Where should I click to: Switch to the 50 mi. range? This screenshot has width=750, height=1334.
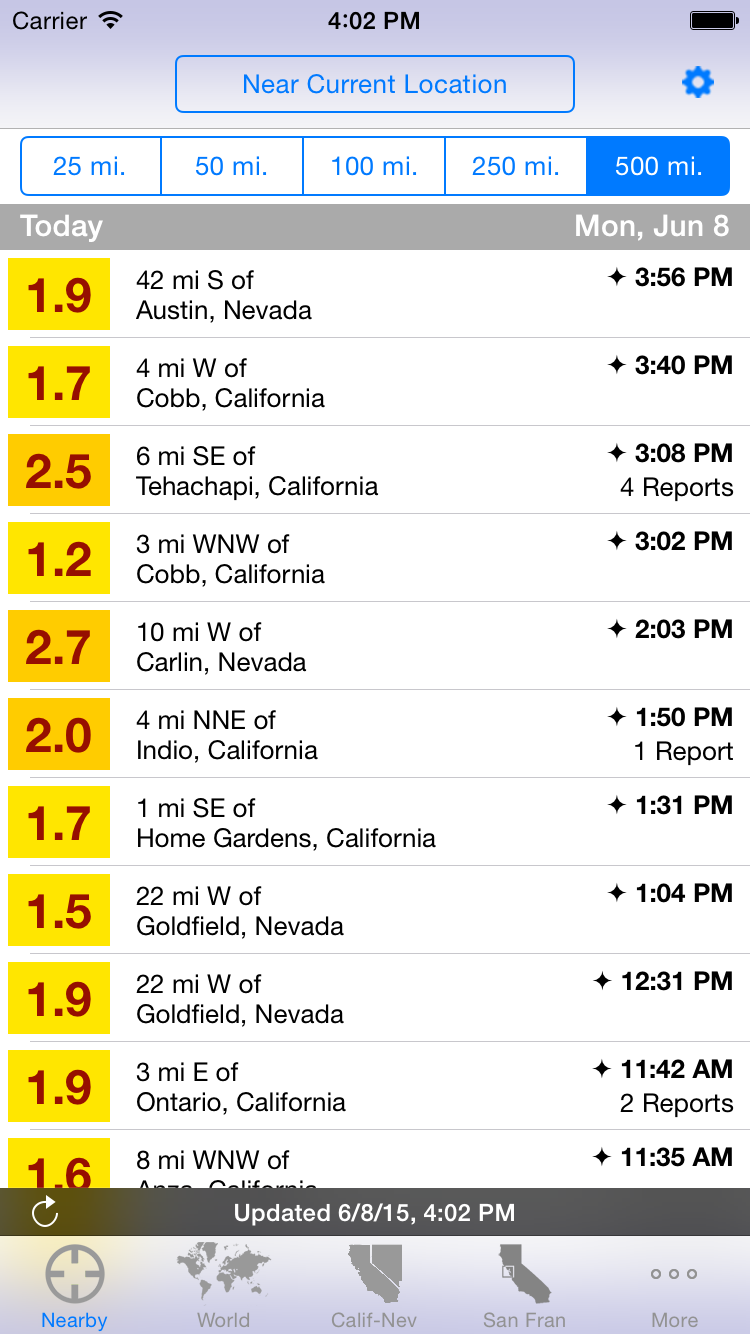[x=231, y=166]
